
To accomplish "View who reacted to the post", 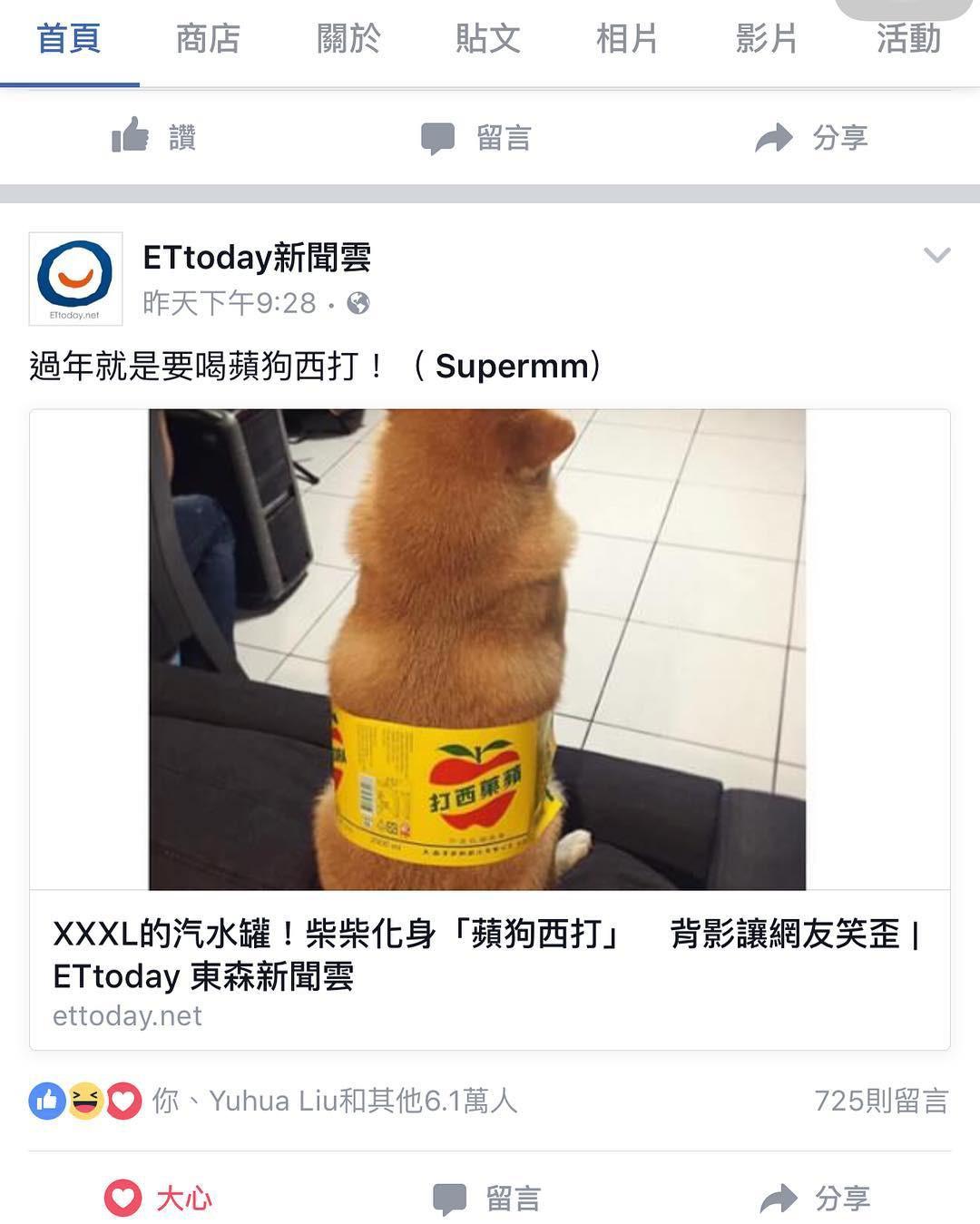I will pyautogui.click(x=272, y=1101).
